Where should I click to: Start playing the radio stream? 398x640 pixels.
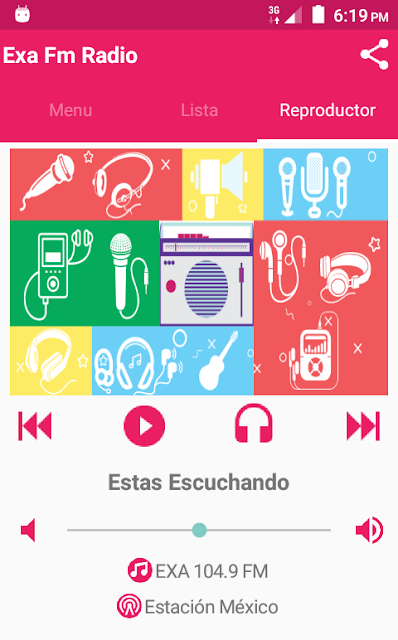point(144,426)
